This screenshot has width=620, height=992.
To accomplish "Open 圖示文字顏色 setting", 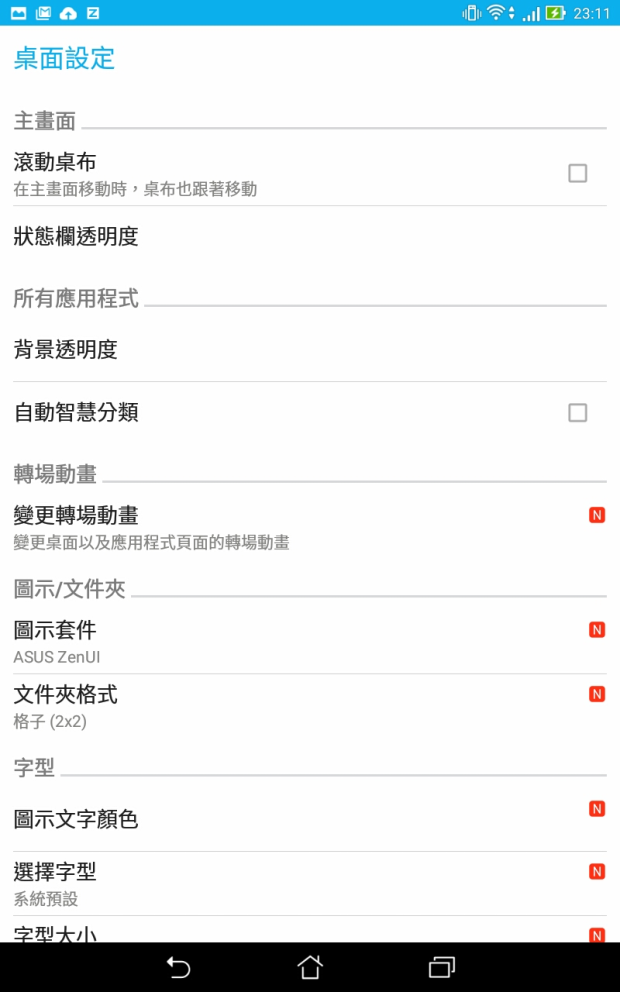I will coord(310,820).
